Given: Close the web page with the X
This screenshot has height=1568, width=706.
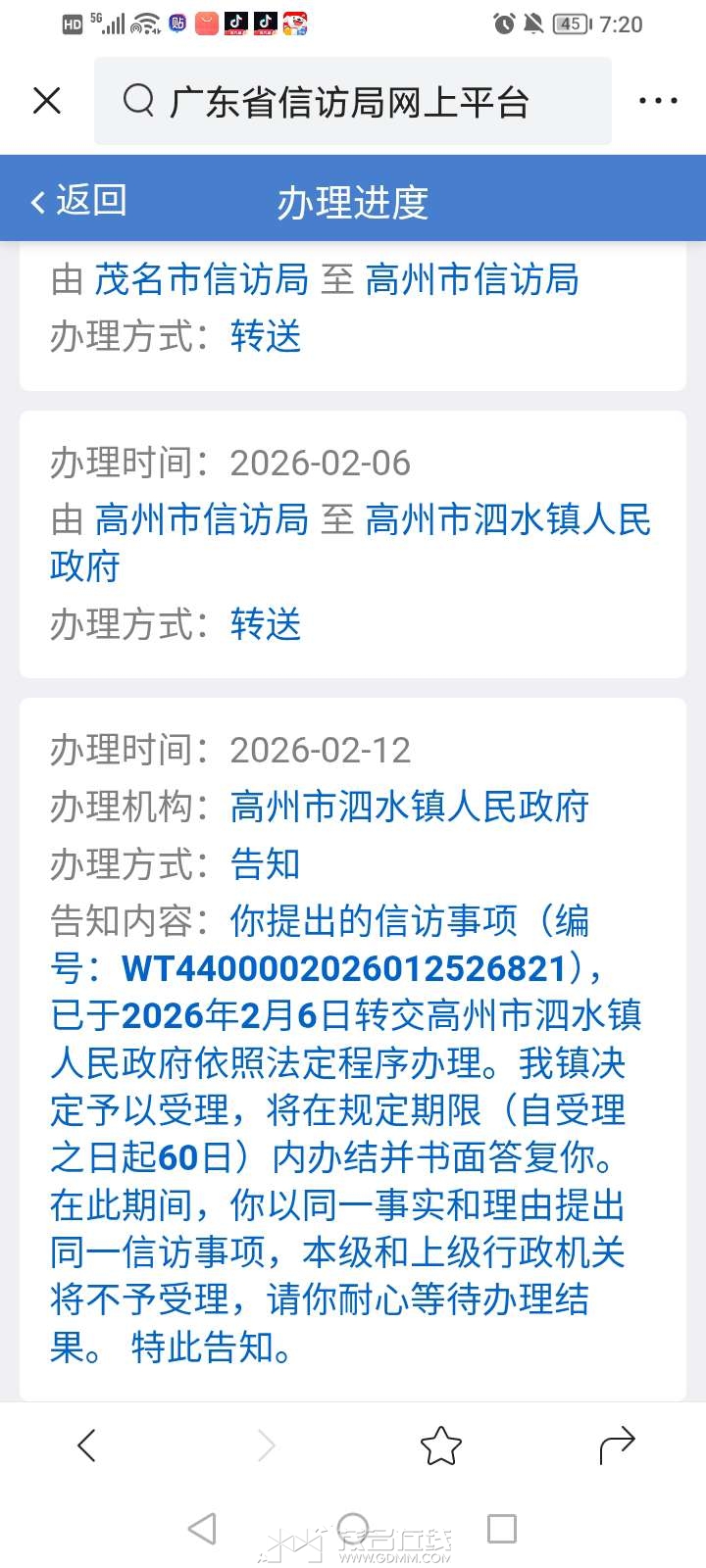Looking at the screenshot, I should coord(47,101).
